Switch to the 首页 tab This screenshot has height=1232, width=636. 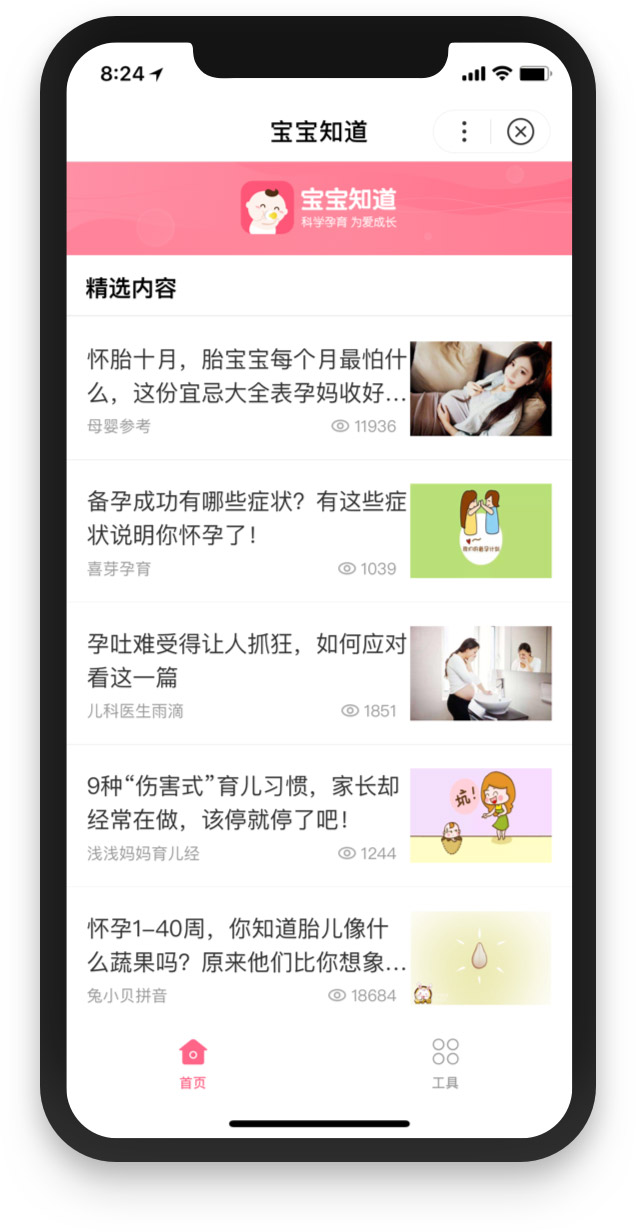click(x=193, y=1063)
